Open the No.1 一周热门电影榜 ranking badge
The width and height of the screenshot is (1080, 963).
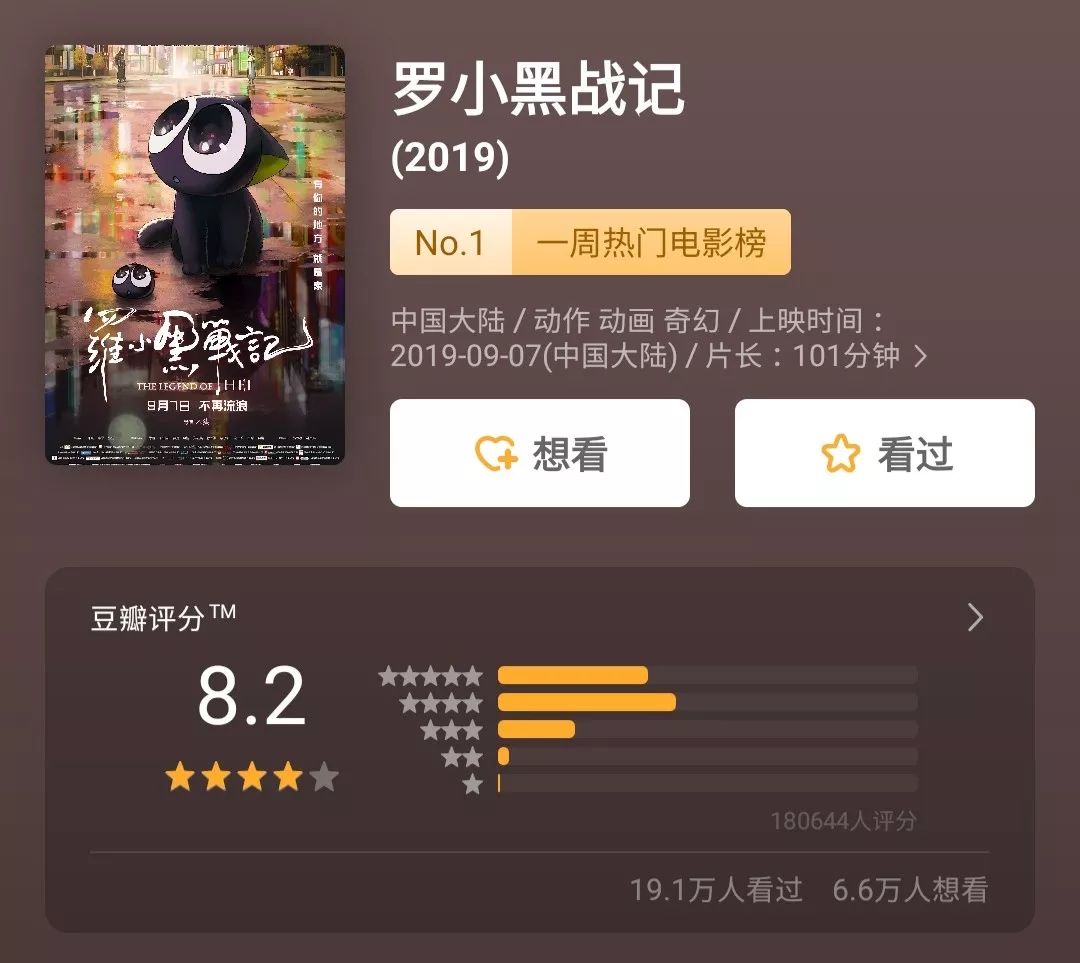[x=590, y=242]
